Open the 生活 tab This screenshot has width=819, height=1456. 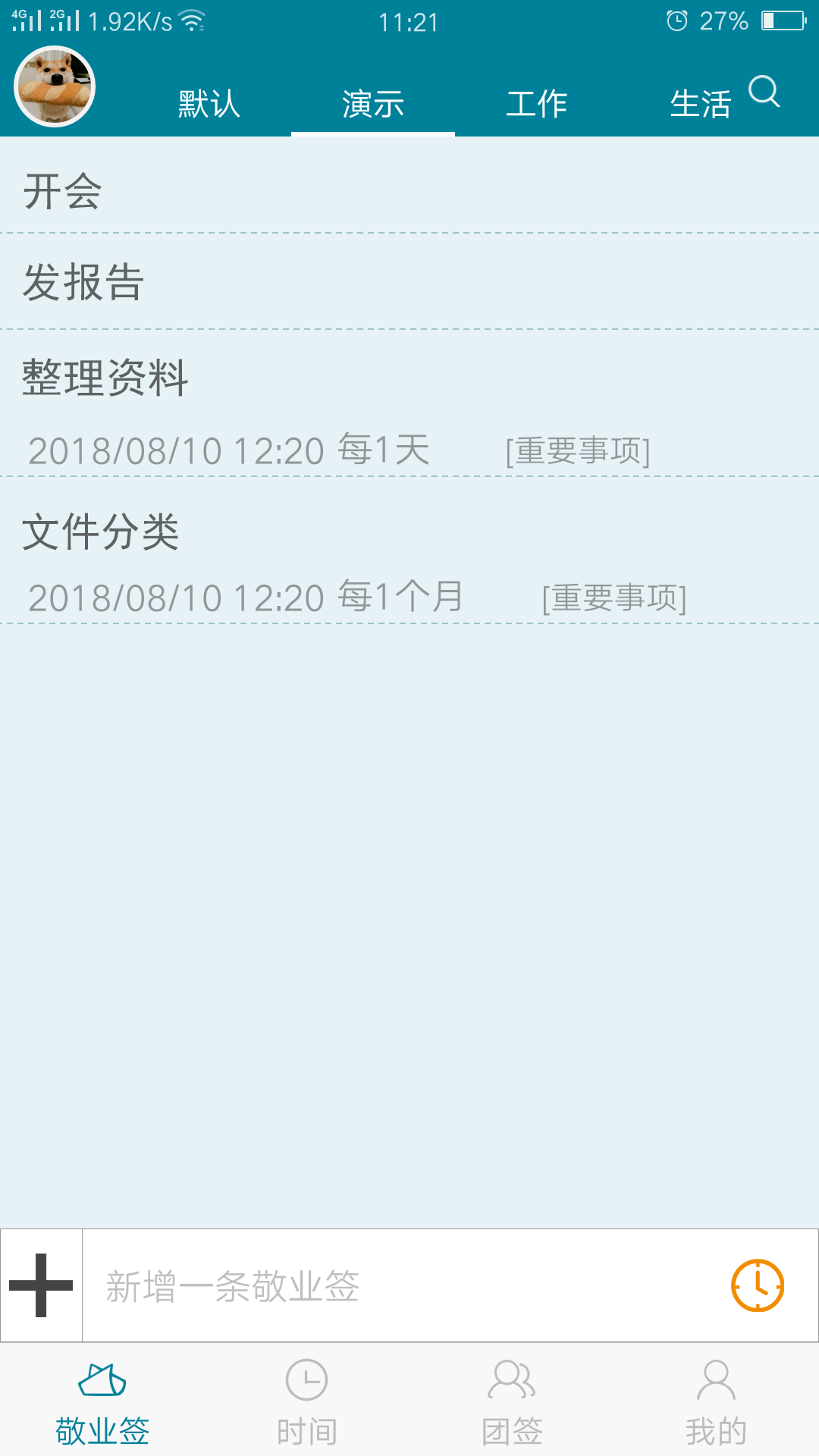pyautogui.click(x=700, y=104)
